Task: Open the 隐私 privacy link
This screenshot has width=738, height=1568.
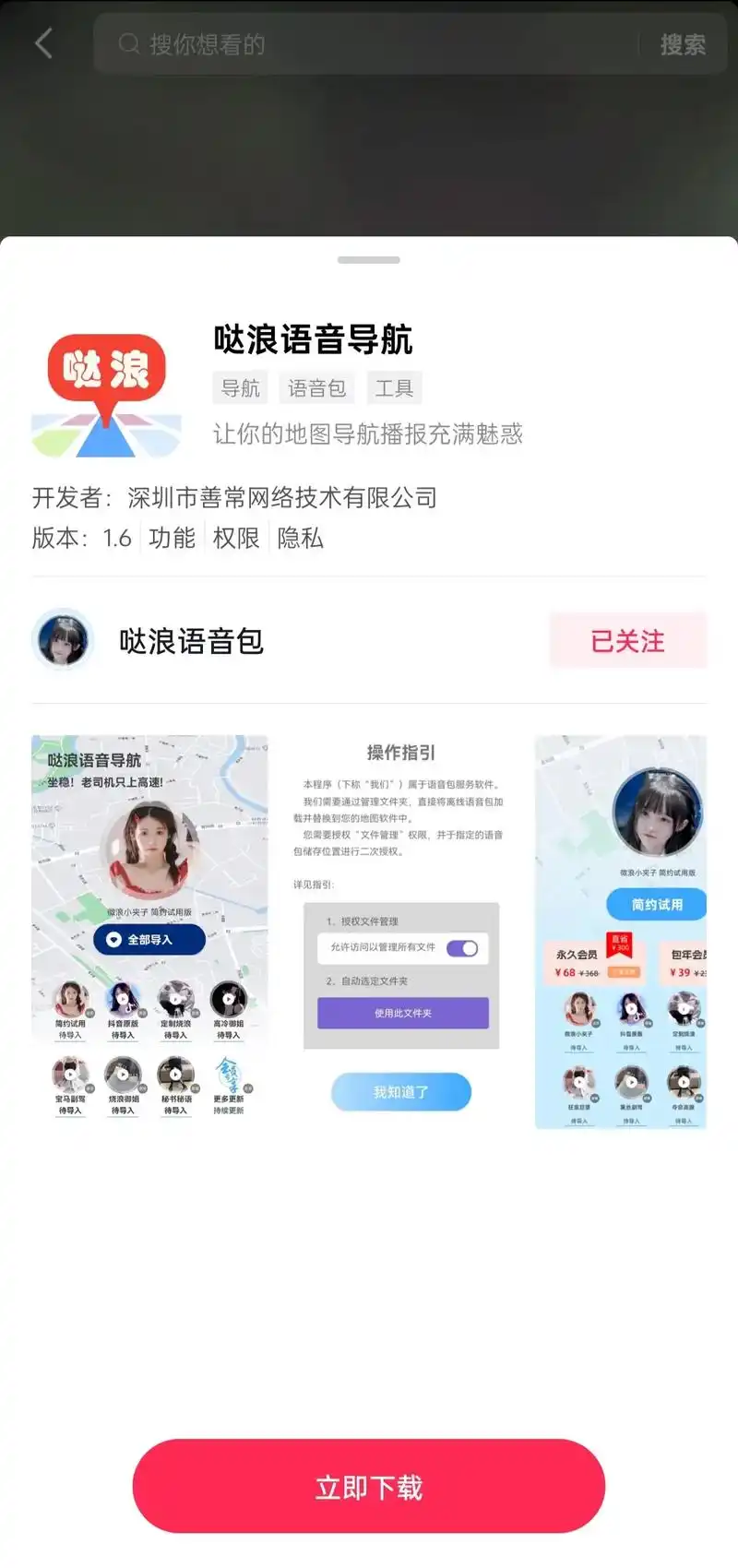Action: (301, 538)
